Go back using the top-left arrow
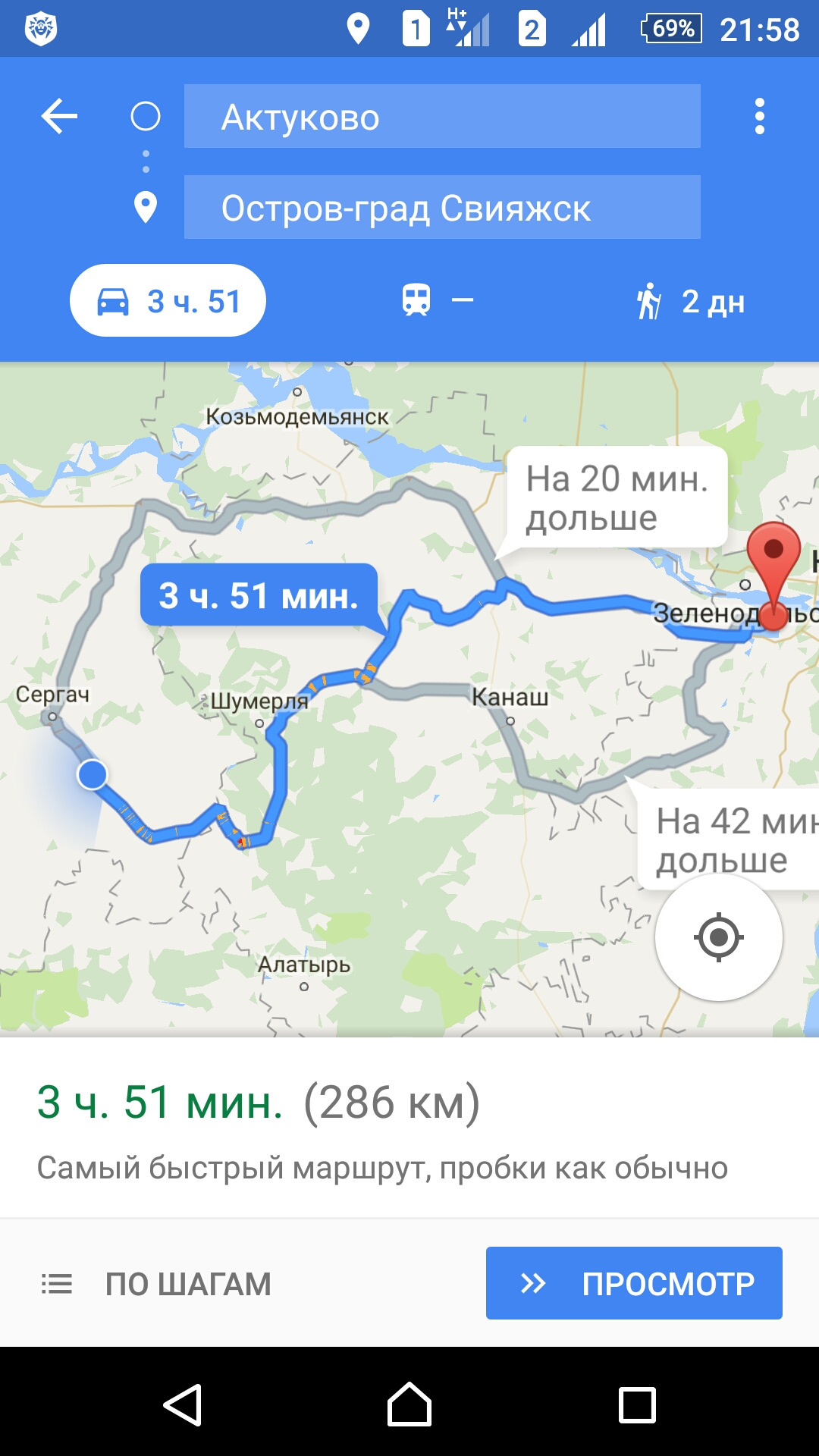This screenshot has width=819, height=1456. point(59,117)
